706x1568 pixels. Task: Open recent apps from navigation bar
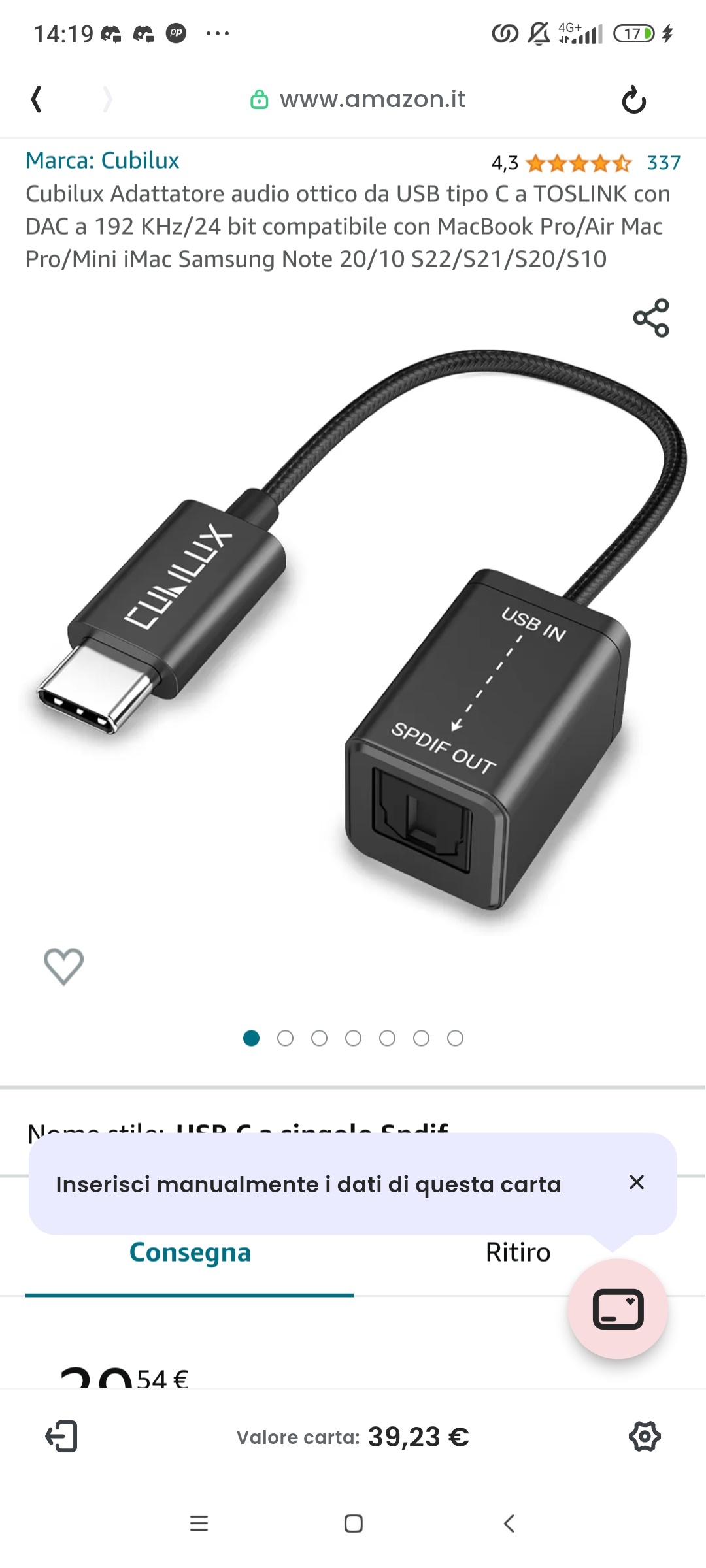click(199, 1524)
